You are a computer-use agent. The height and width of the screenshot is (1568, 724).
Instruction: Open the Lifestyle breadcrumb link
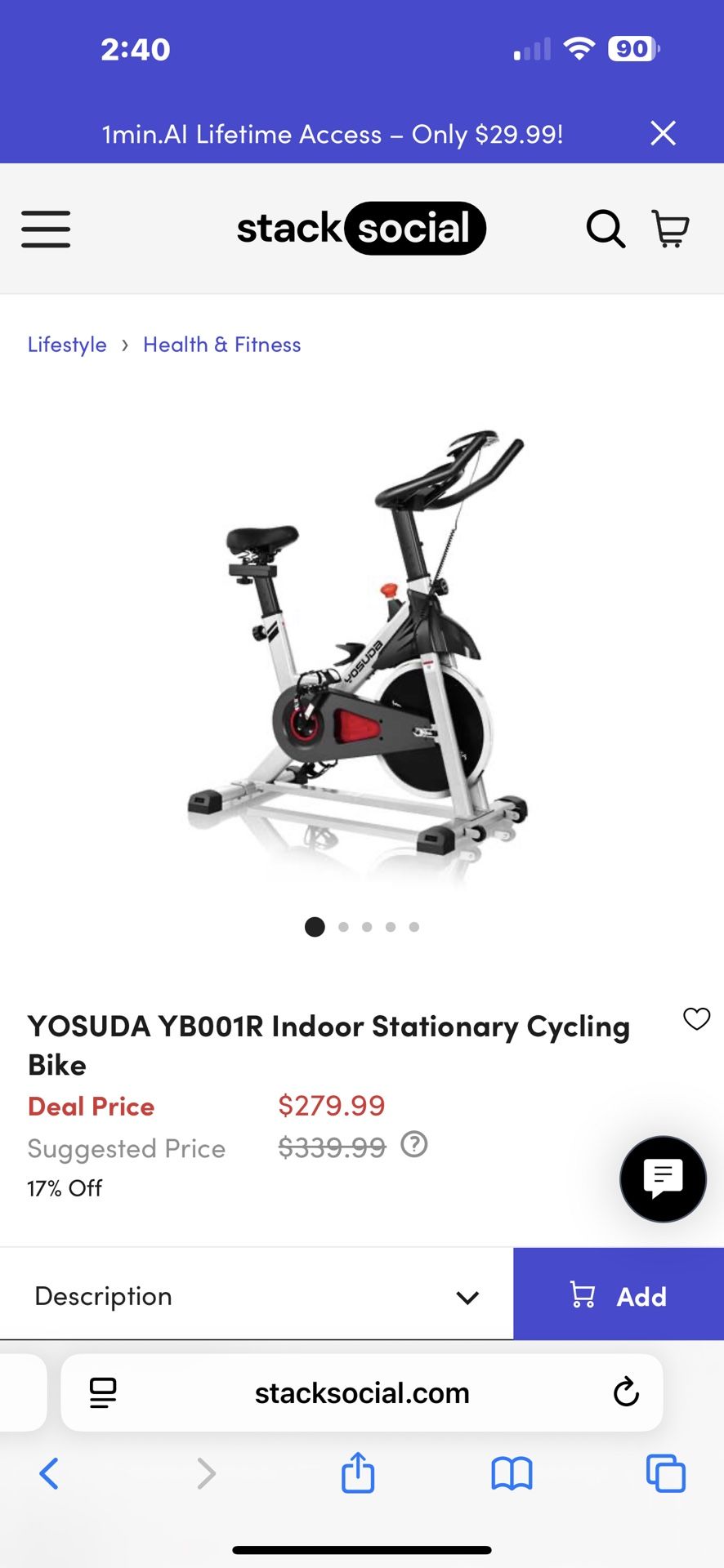[67, 344]
